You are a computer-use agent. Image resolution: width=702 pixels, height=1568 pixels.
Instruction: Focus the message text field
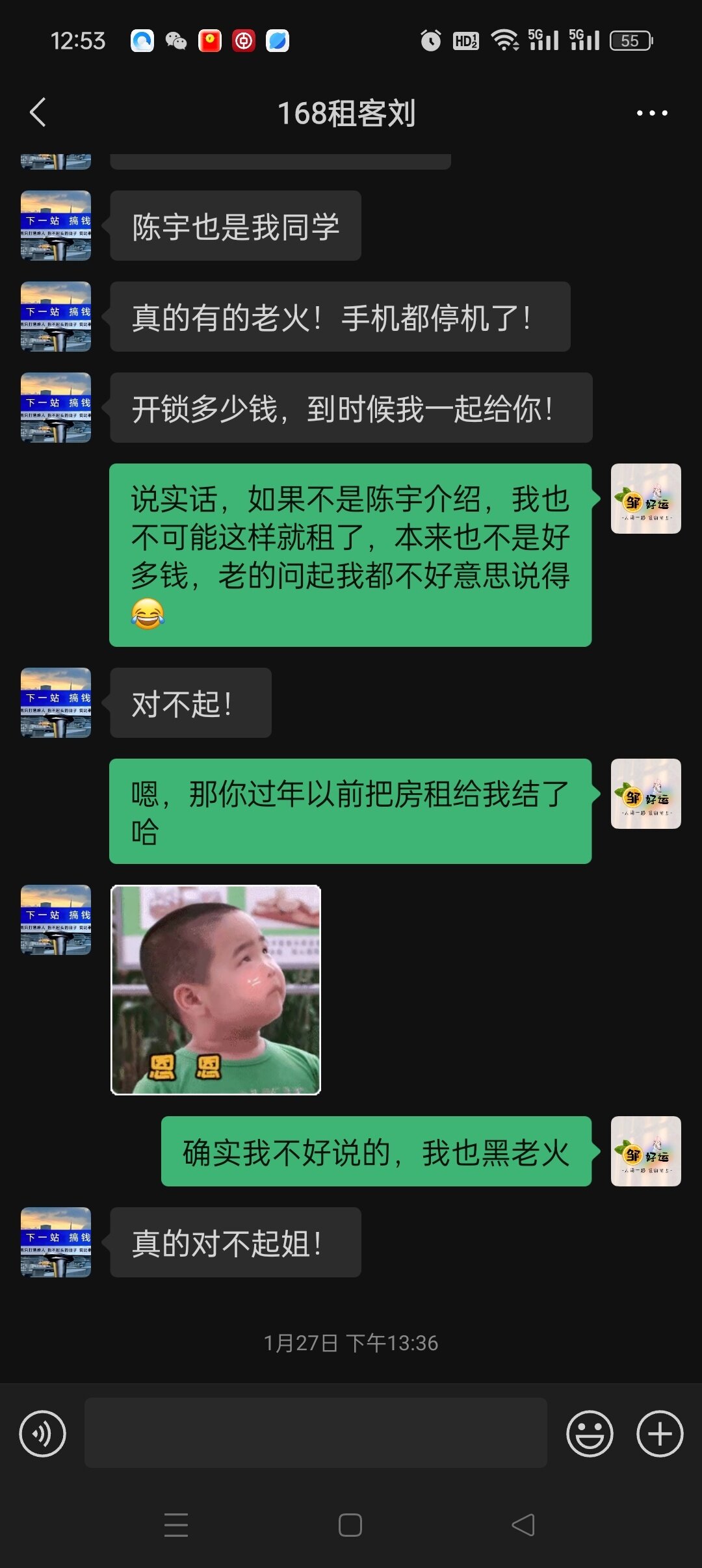point(316,1433)
